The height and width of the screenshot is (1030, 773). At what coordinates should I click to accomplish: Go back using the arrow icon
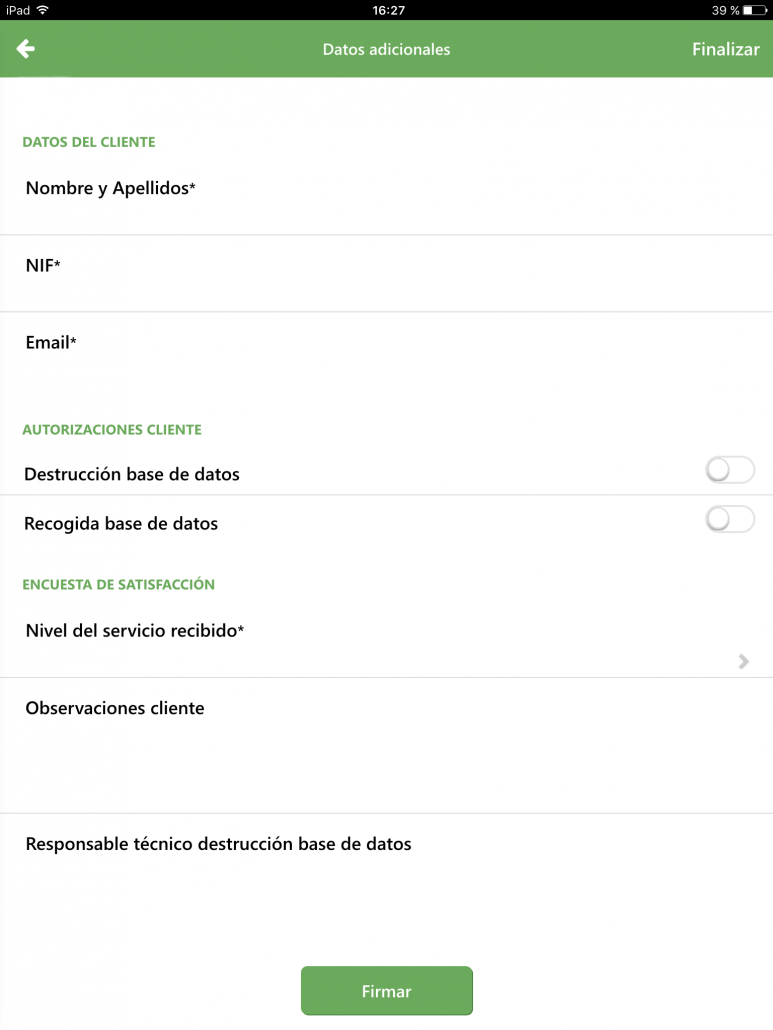pyautogui.click(x=26, y=49)
